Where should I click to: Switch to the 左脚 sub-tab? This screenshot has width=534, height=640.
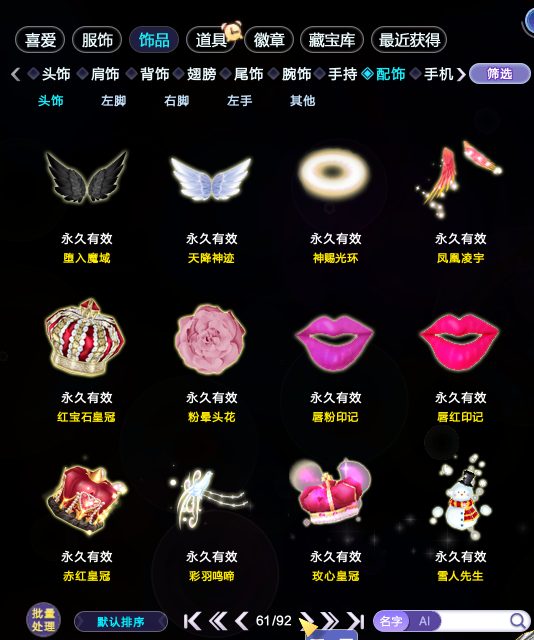coord(113,100)
